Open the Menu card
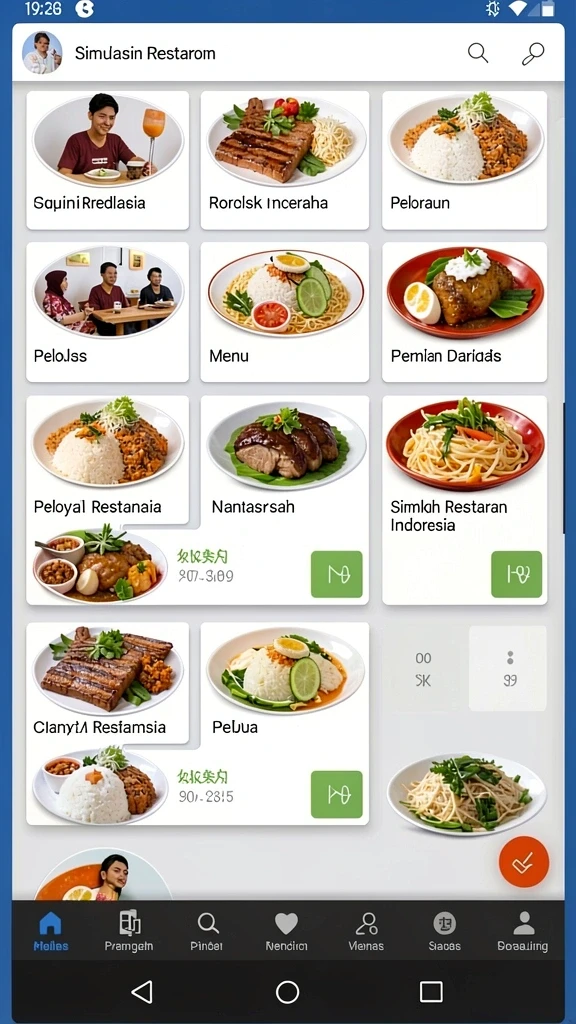The image size is (576, 1024). [x=285, y=312]
